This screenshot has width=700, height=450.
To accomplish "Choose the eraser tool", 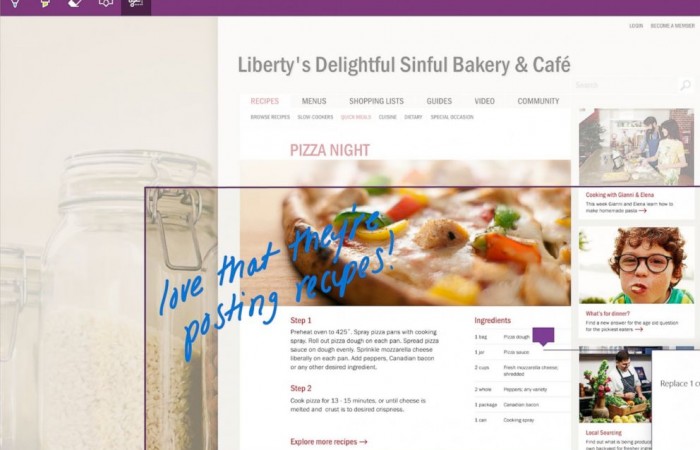I will pyautogui.click(x=76, y=5).
